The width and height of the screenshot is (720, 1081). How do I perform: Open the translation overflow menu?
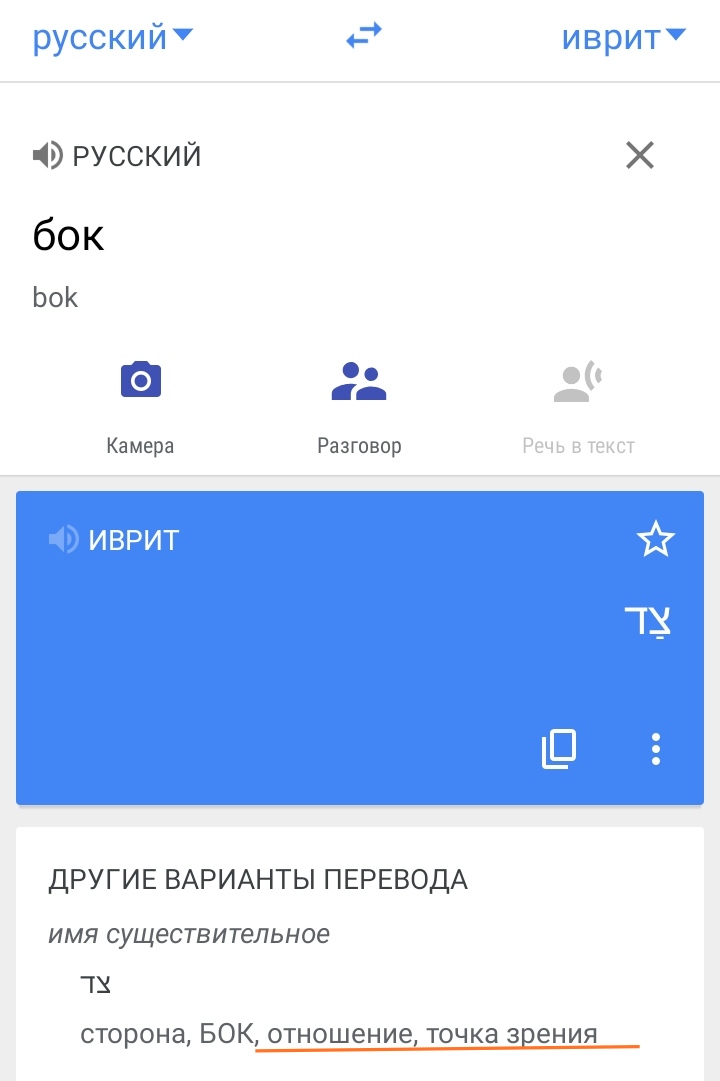tap(656, 749)
